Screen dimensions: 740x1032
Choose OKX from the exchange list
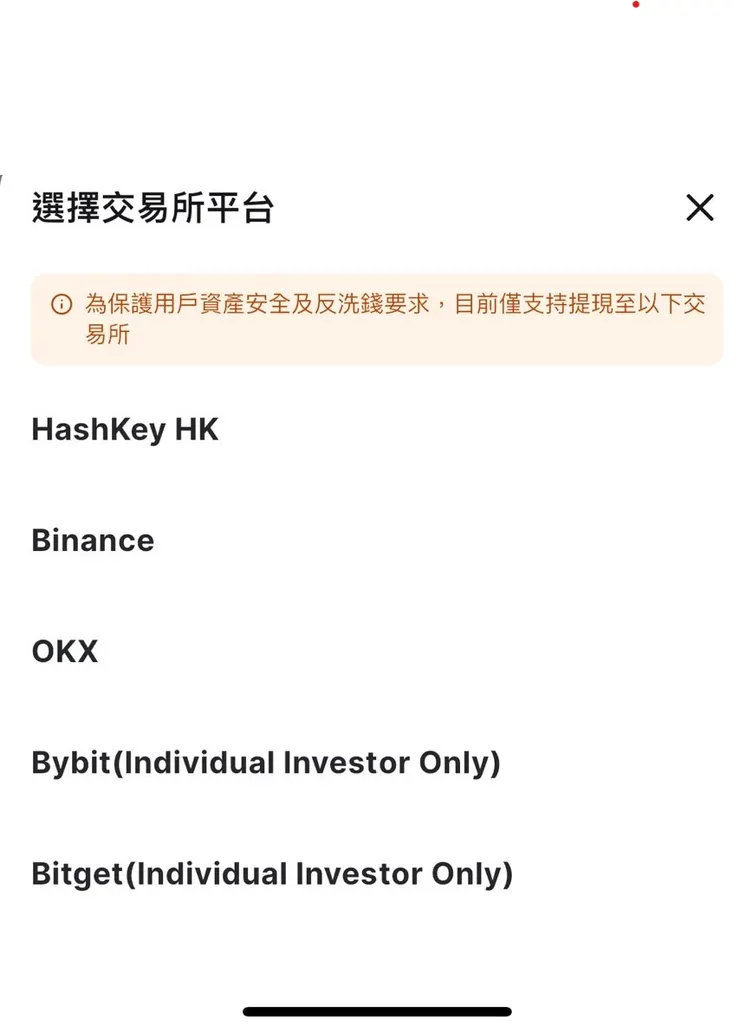click(x=64, y=651)
